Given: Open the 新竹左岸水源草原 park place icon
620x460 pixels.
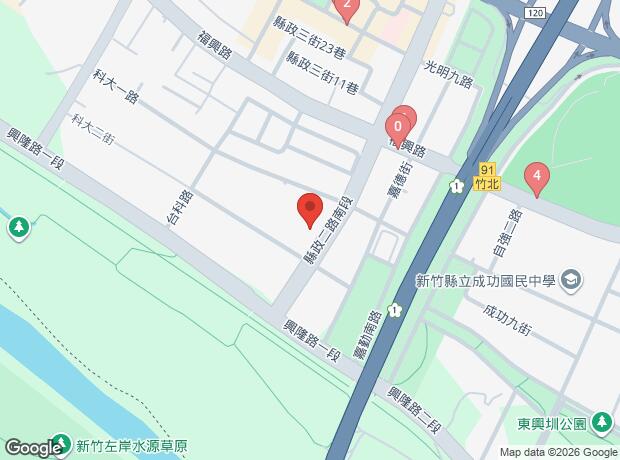Looking at the screenshot, I should point(62,444).
